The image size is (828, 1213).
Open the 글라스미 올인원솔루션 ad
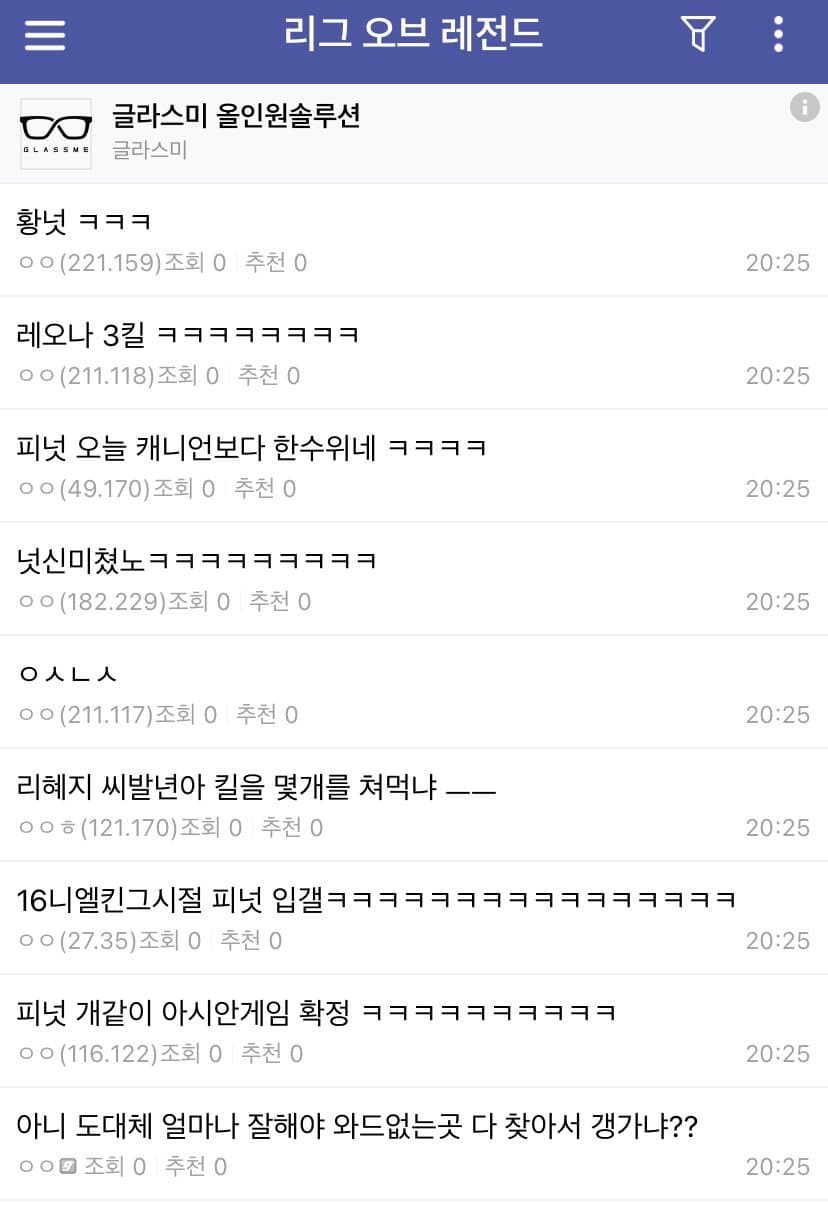point(236,116)
